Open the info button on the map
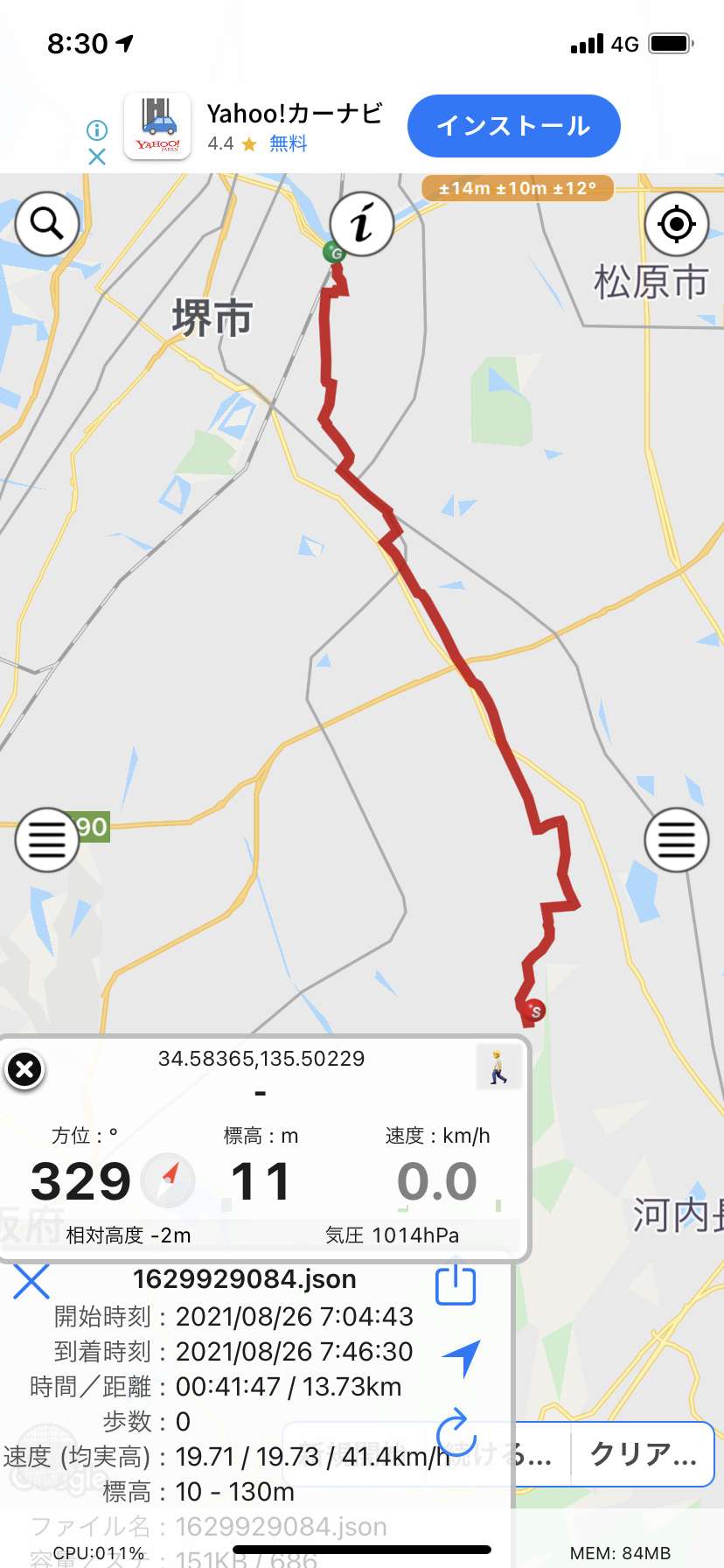Image resolution: width=724 pixels, height=1568 pixels. (x=362, y=224)
